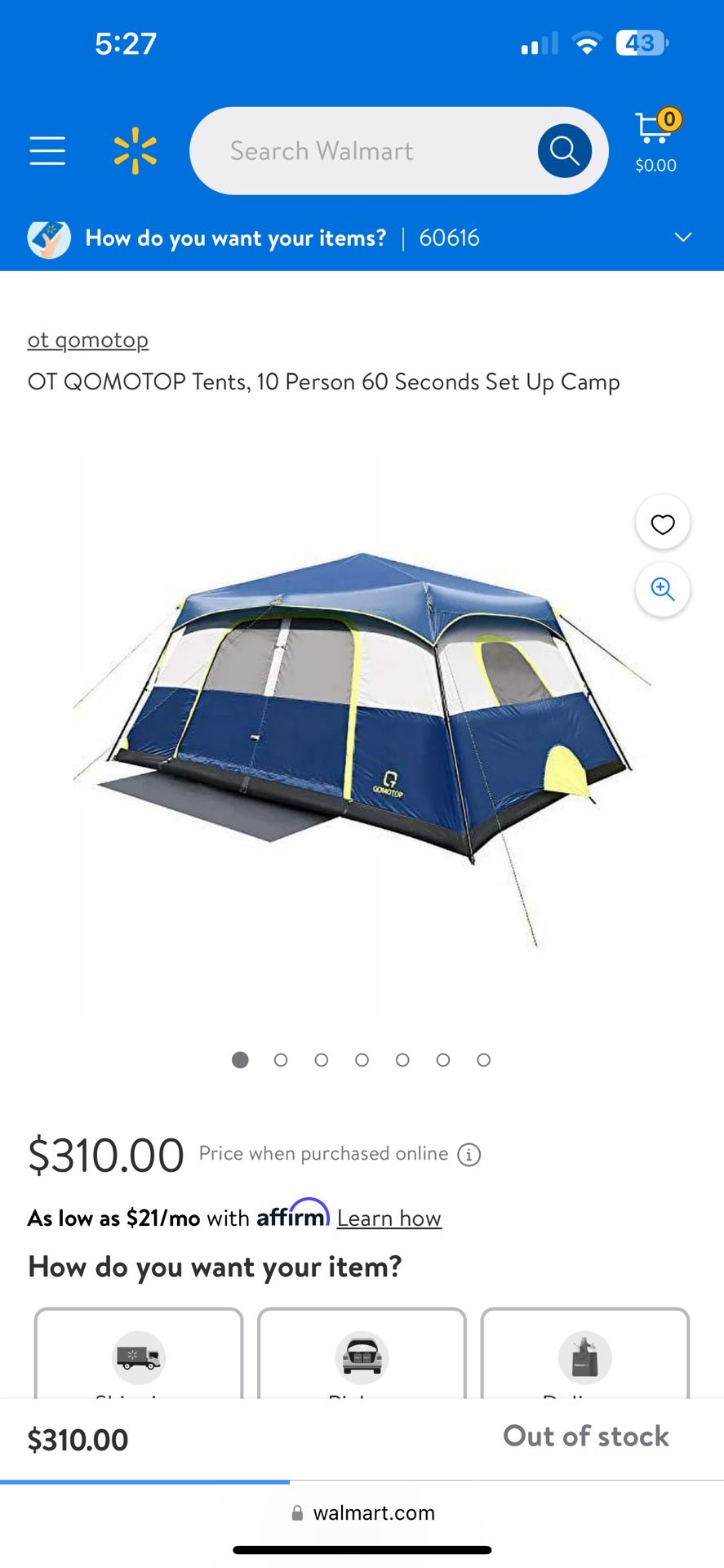
Task: Open the ot qomotop brand page
Action: click(x=87, y=340)
